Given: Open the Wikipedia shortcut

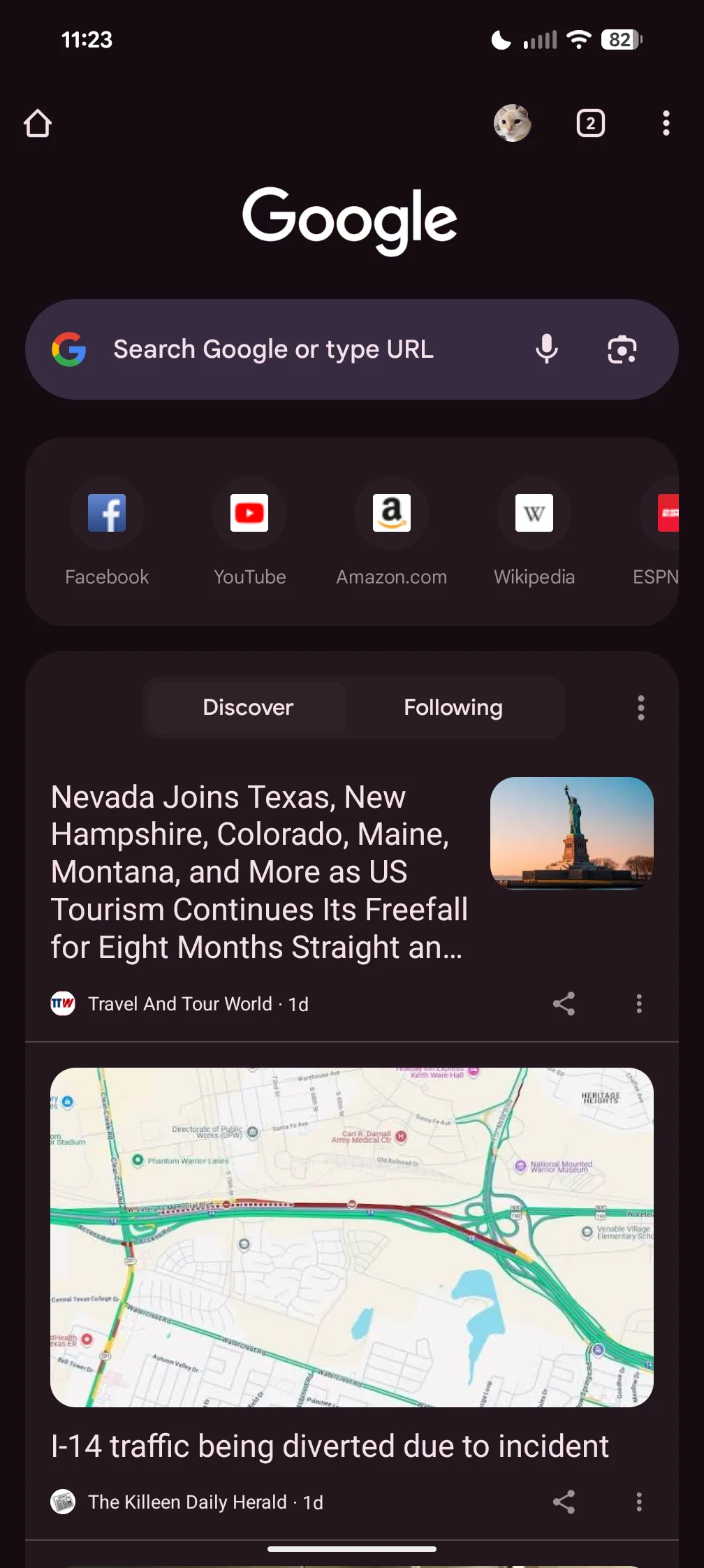Looking at the screenshot, I should pos(534,514).
